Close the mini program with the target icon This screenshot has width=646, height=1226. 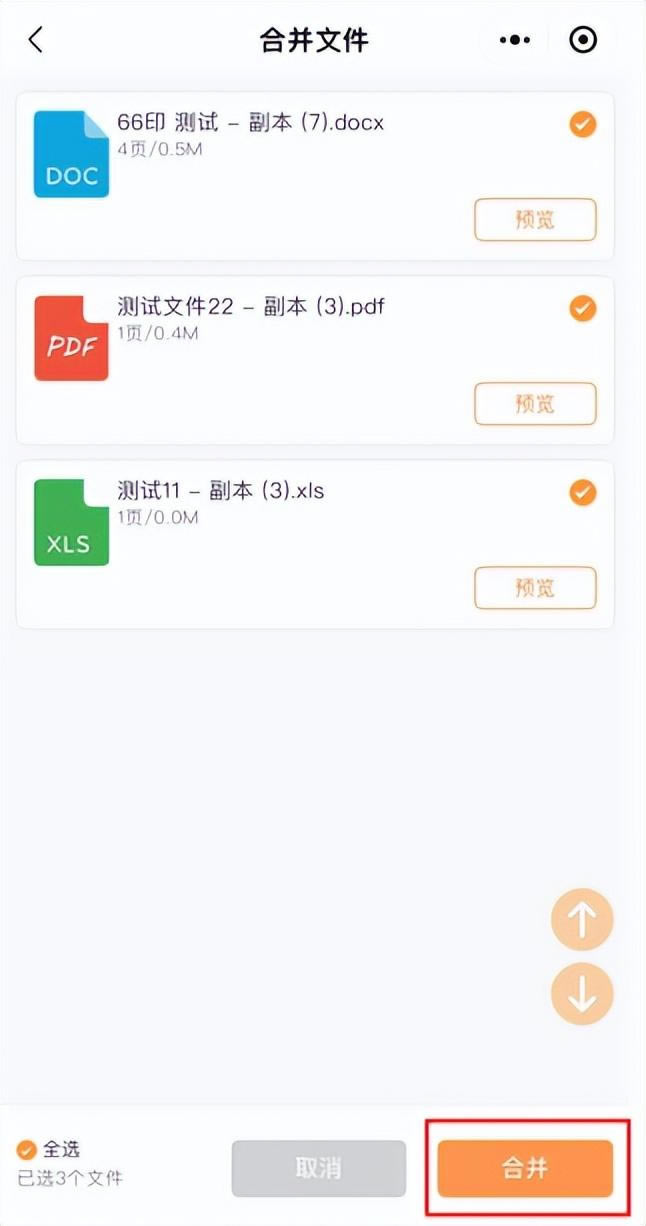pos(582,40)
